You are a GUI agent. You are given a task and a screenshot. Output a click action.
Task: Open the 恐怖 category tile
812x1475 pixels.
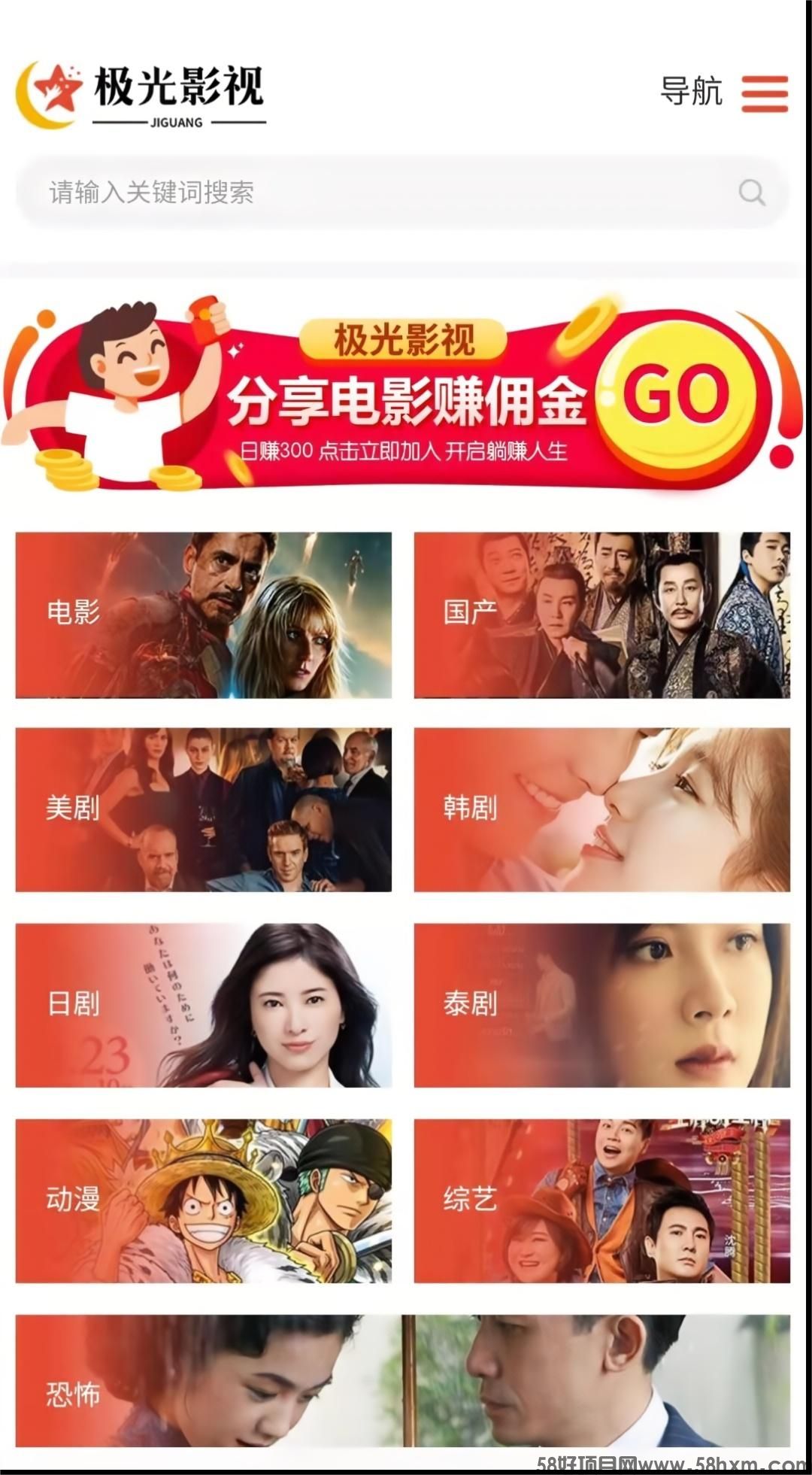[402, 1381]
